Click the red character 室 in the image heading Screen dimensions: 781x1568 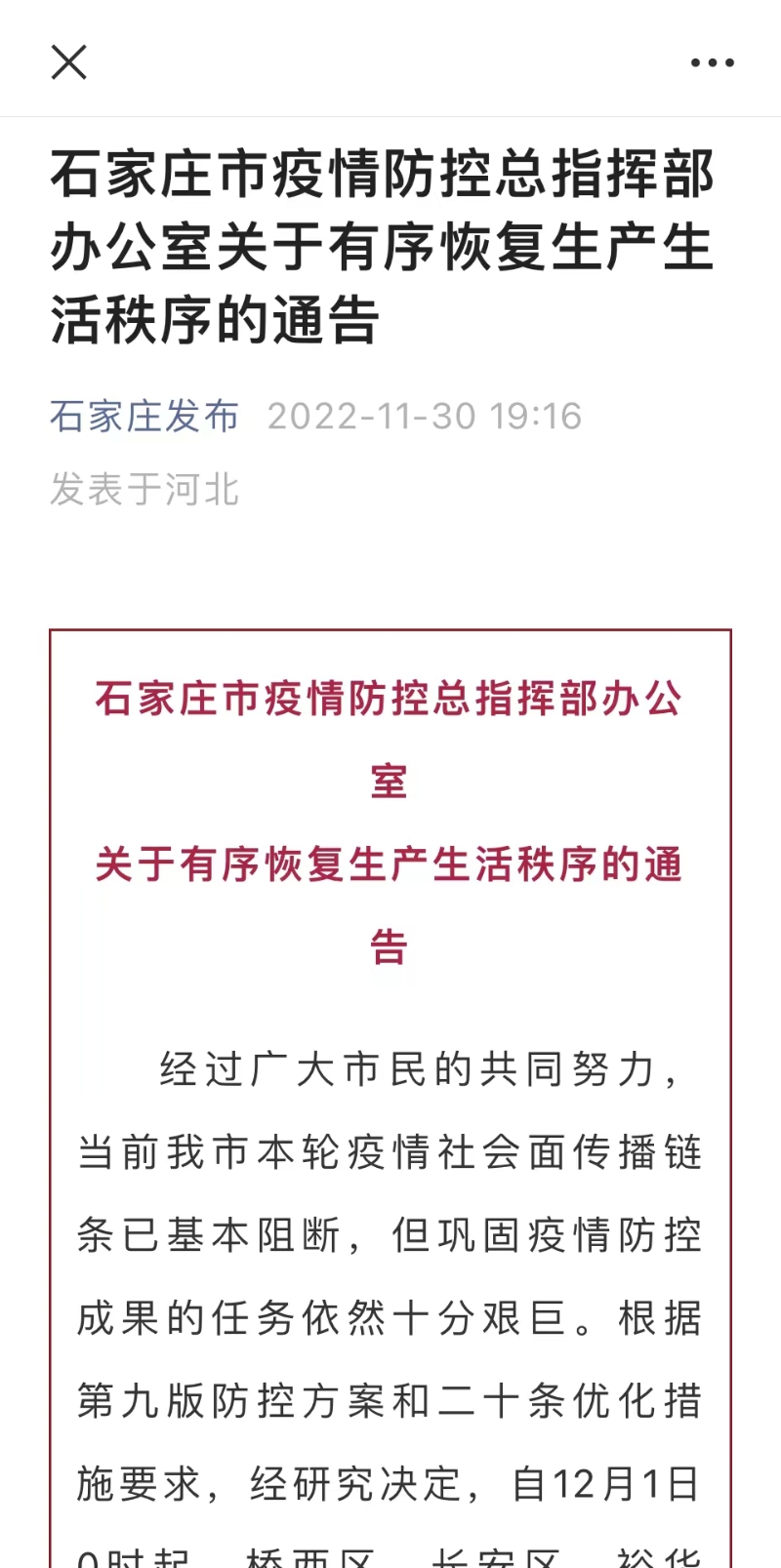[x=389, y=781]
